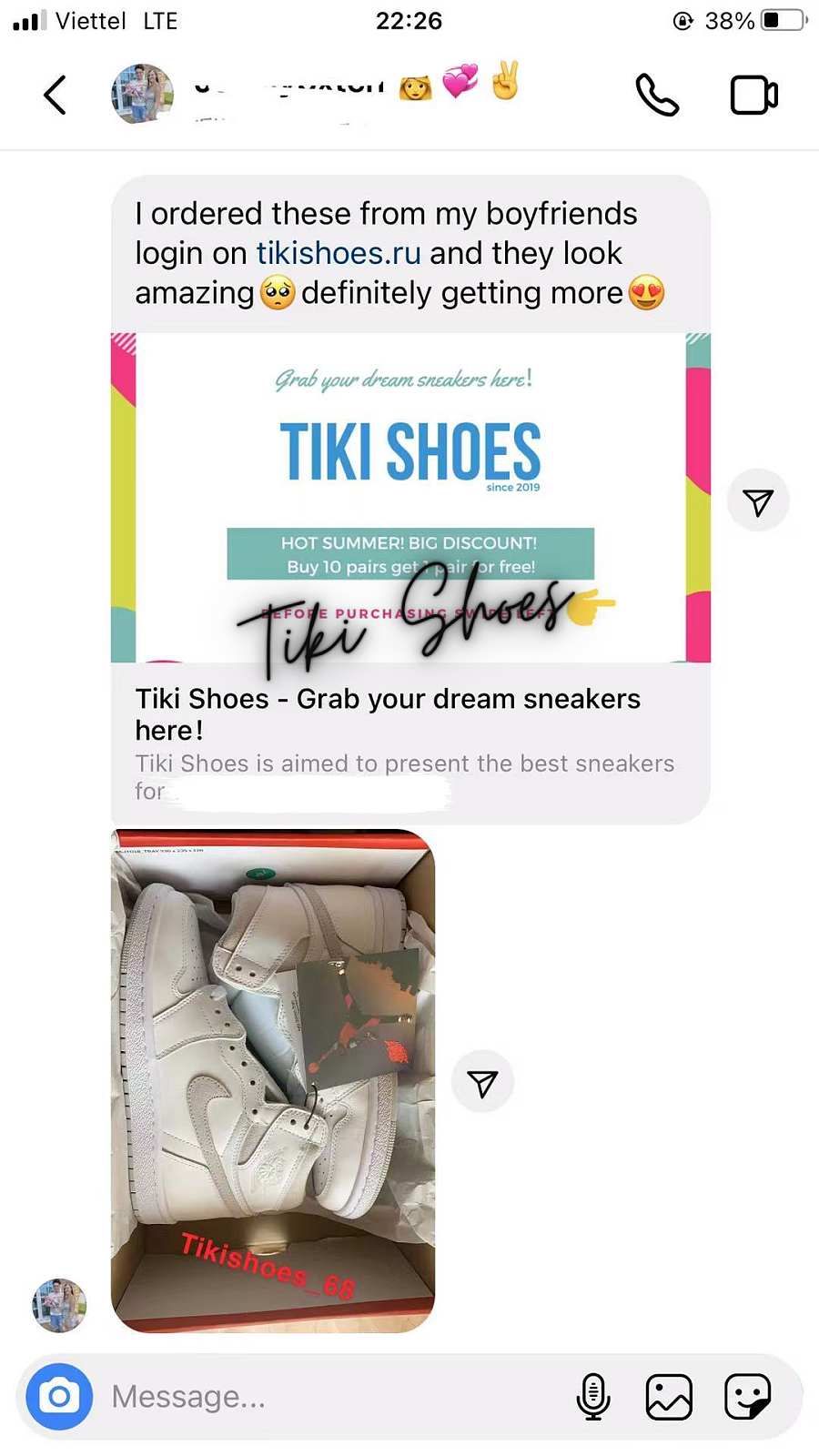Screen dimensions: 819x1456
Task: Start a video call
Action: coord(753,95)
